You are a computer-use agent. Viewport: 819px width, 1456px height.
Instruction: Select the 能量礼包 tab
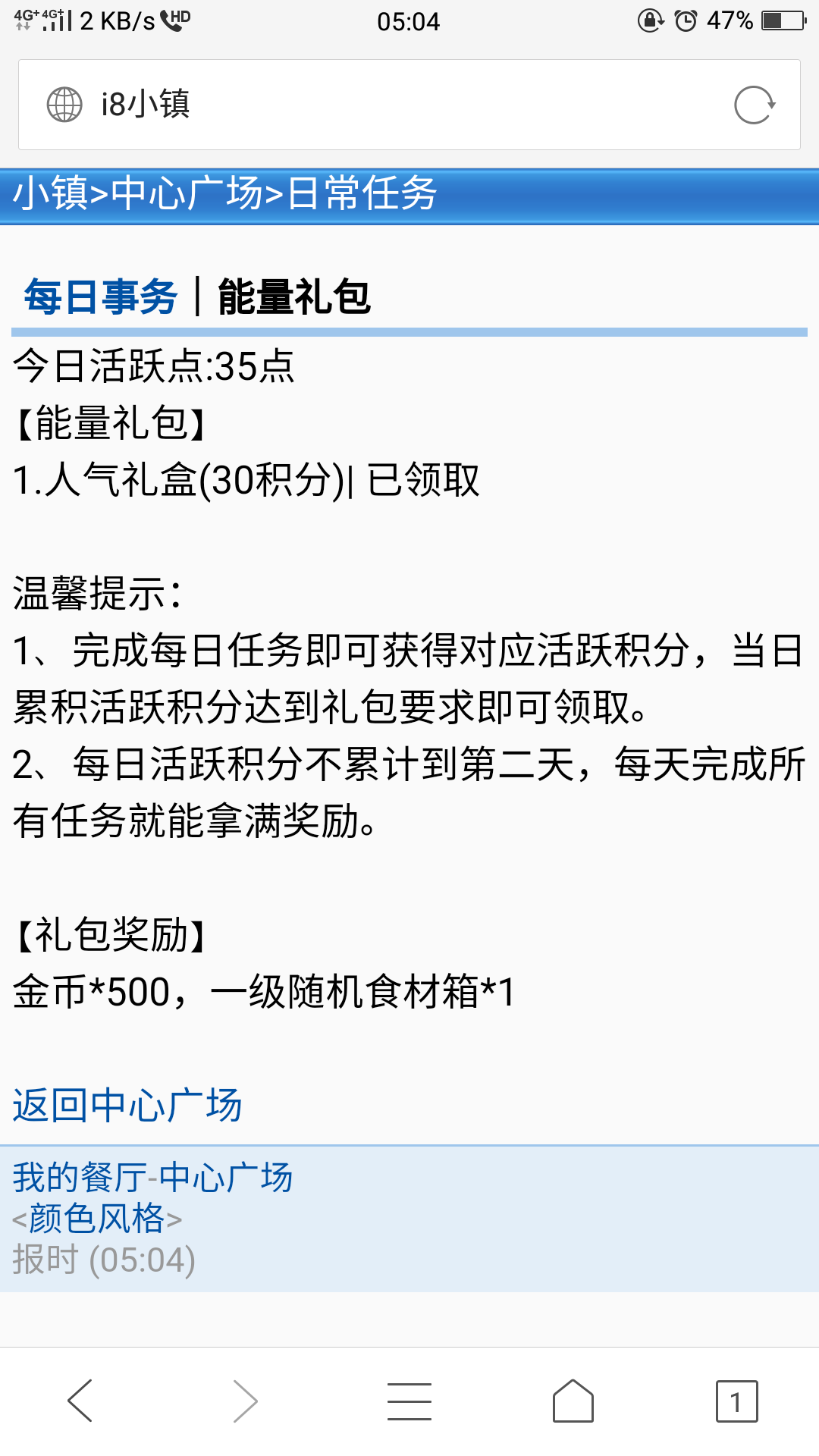tap(294, 297)
